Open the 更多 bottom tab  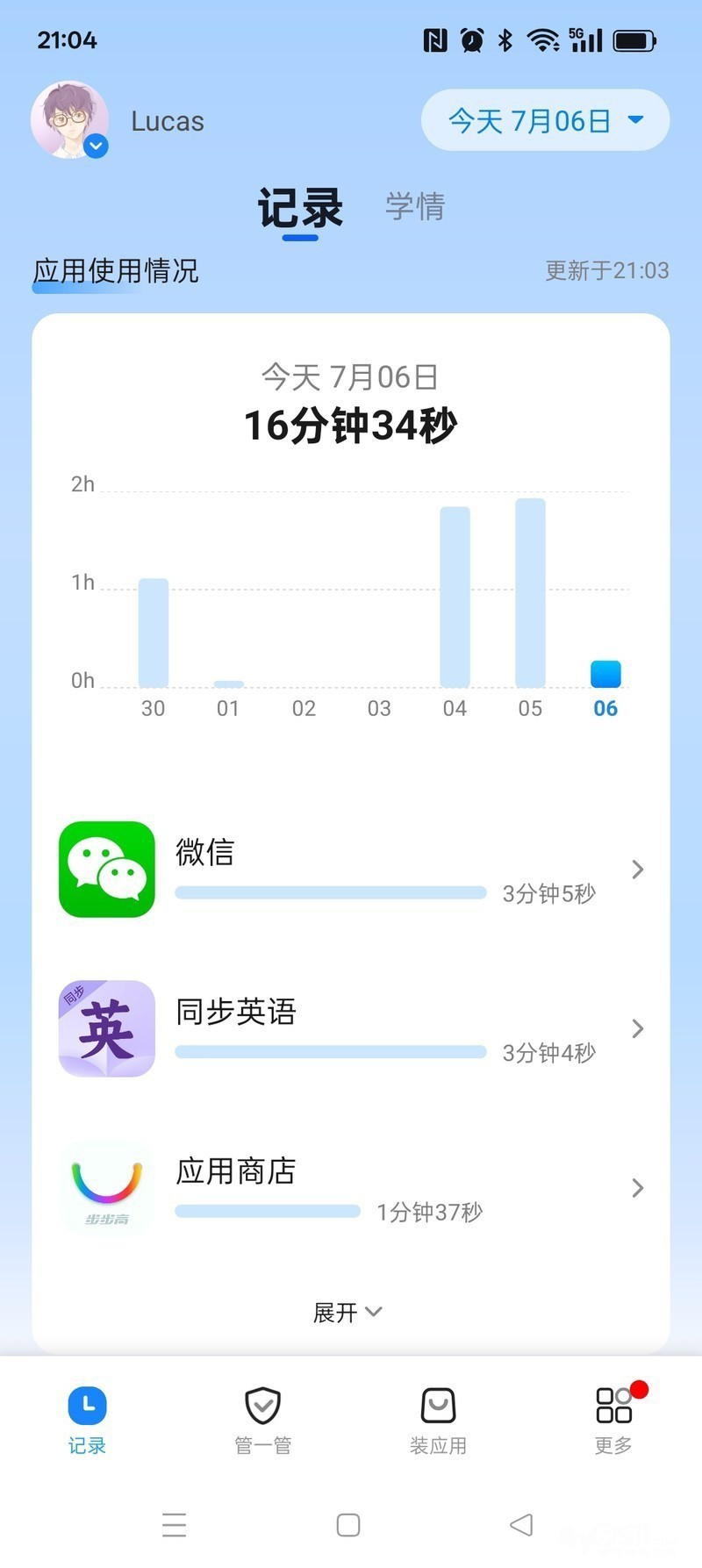613,1421
